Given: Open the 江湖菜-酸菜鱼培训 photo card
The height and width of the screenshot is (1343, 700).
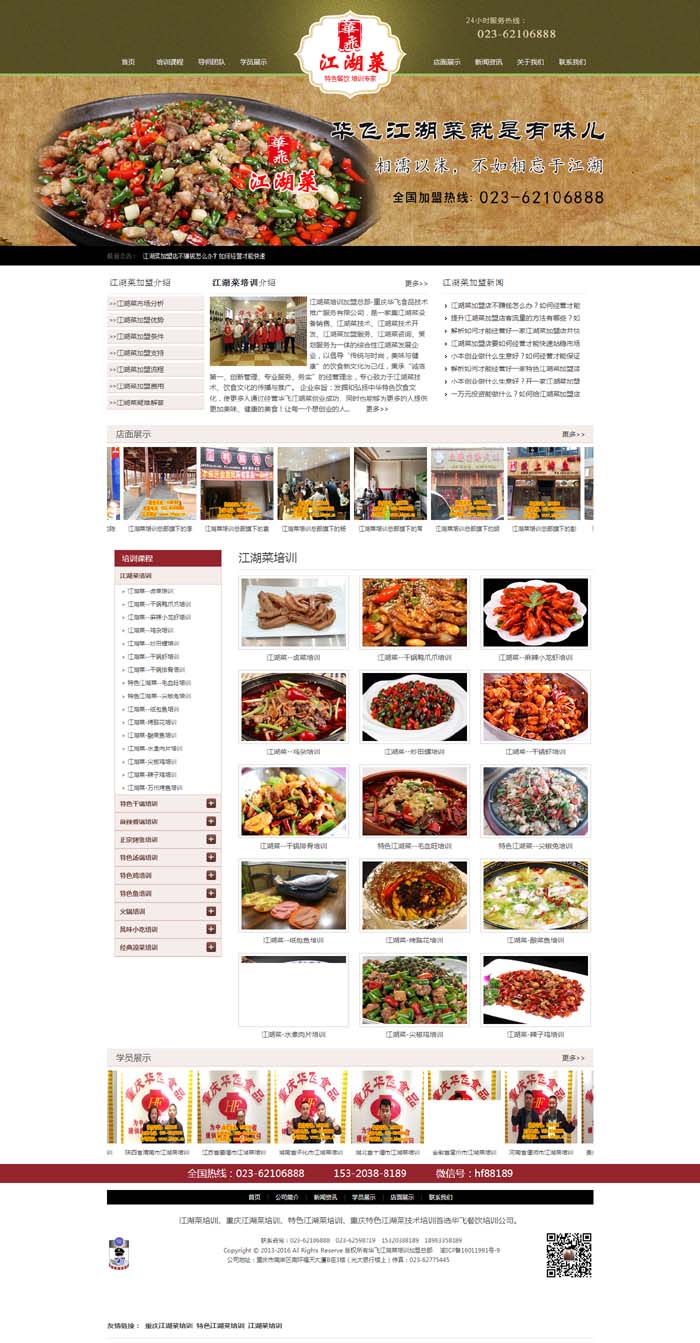Looking at the screenshot, I should [535, 895].
